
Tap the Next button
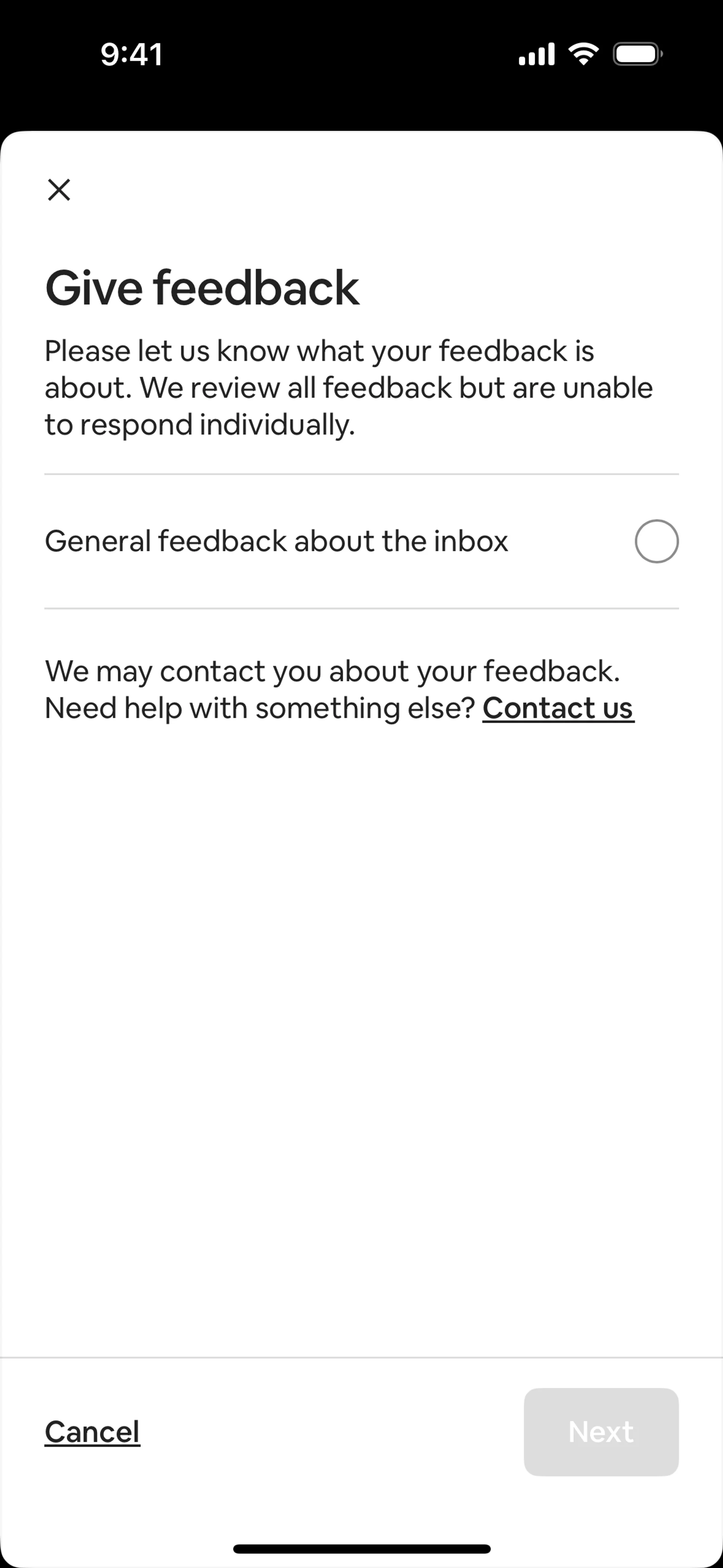(x=601, y=1432)
